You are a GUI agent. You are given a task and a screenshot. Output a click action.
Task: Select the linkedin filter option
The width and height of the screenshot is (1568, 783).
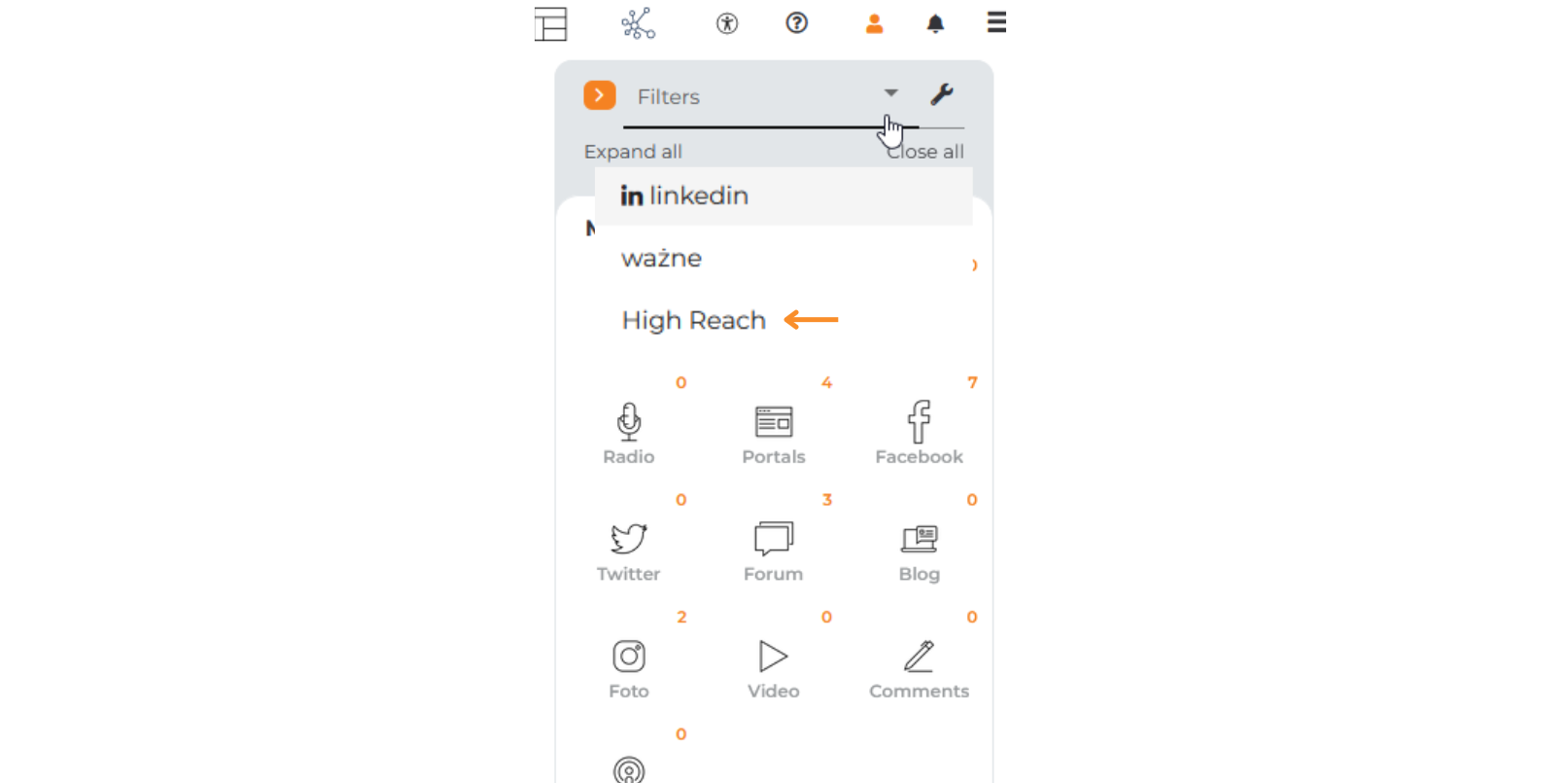(x=685, y=196)
